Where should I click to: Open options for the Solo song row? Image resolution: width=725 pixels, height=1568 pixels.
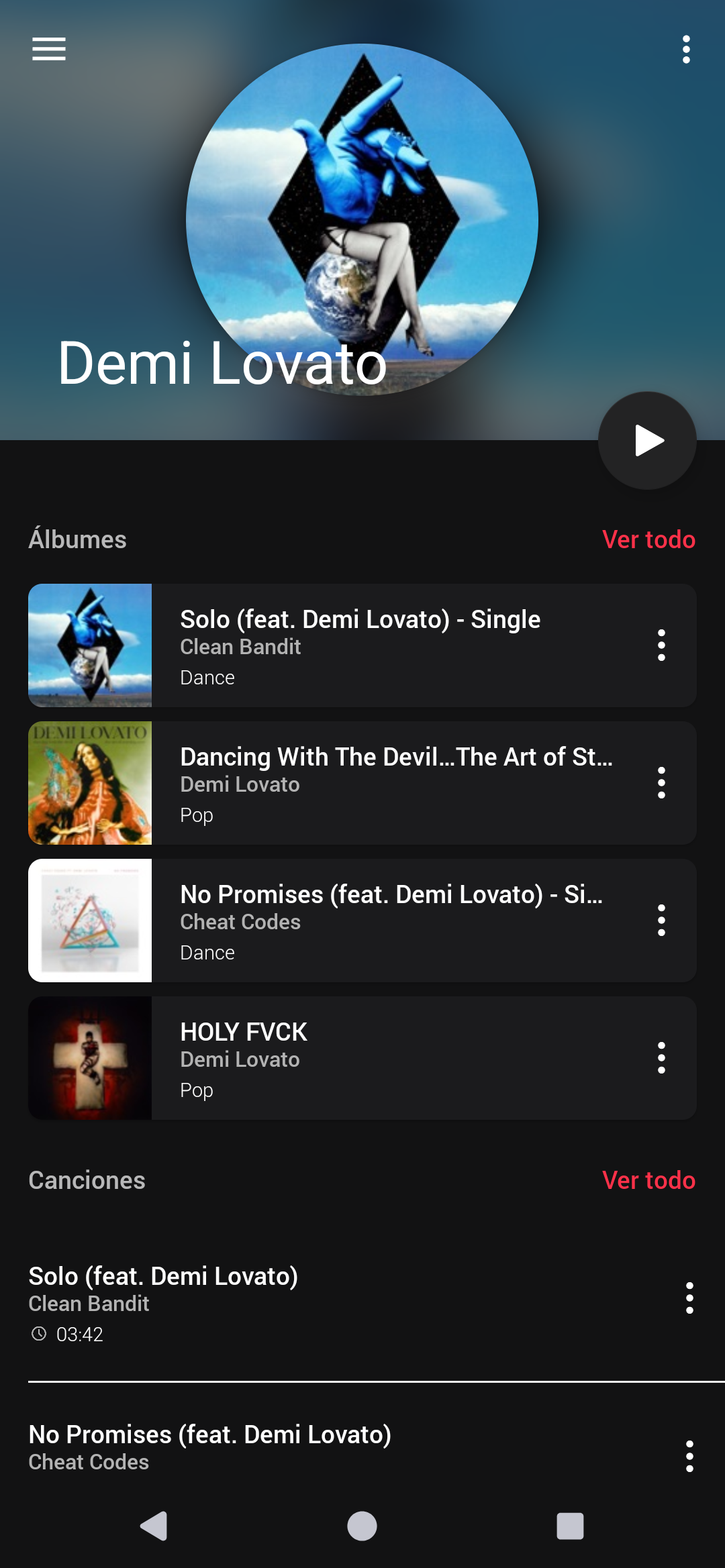coord(689,1298)
